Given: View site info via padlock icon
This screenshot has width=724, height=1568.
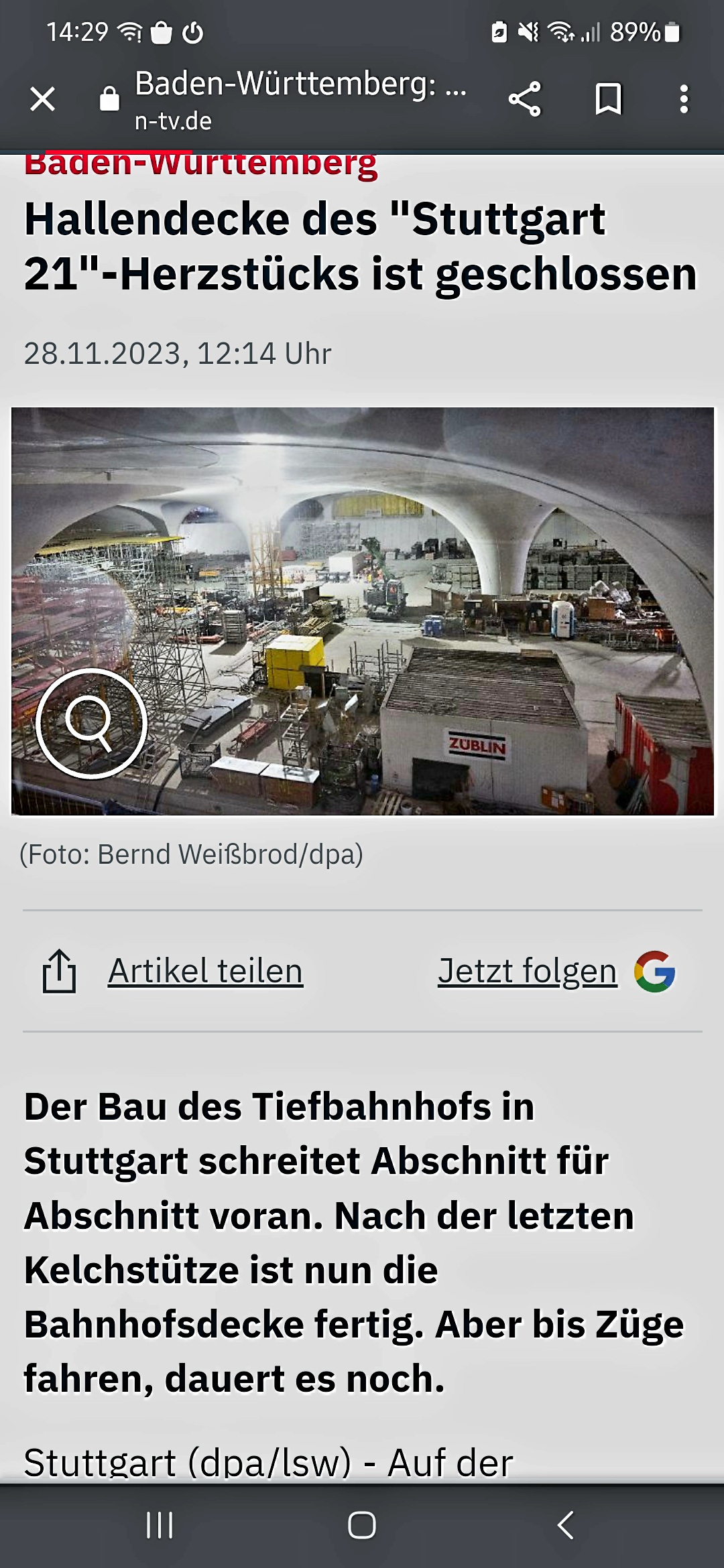Looking at the screenshot, I should (109, 100).
